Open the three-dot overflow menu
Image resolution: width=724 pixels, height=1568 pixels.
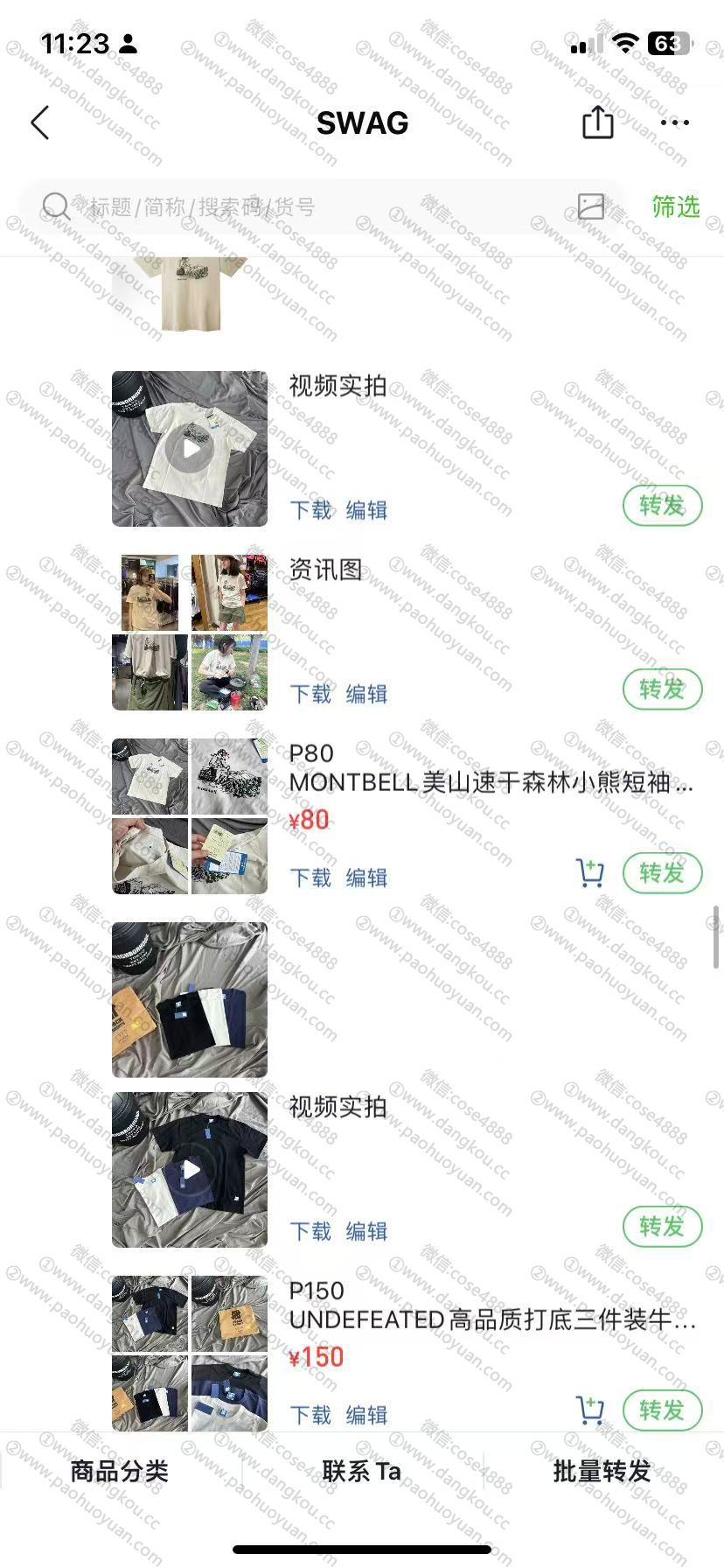click(x=675, y=122)
